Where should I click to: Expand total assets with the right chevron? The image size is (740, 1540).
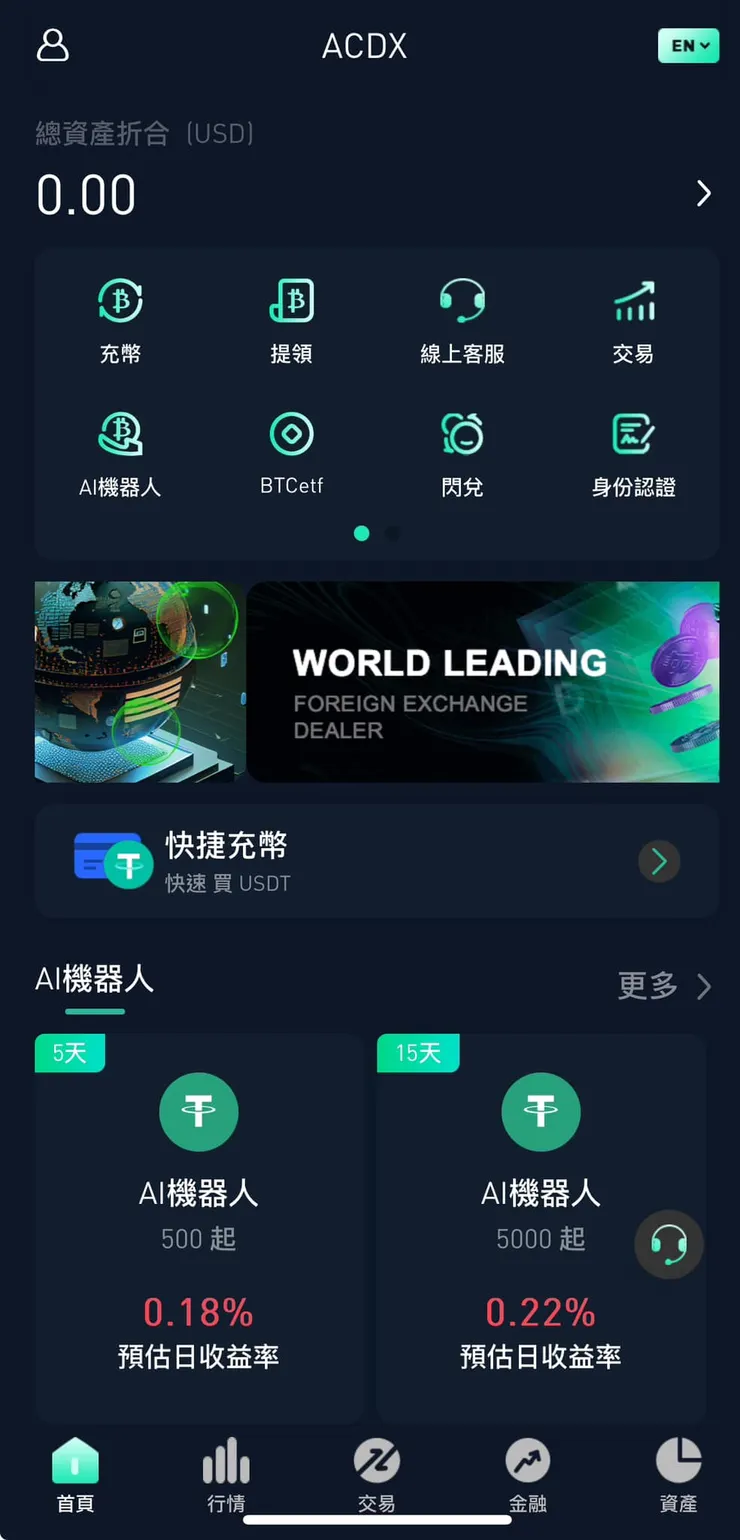[703, 193]
